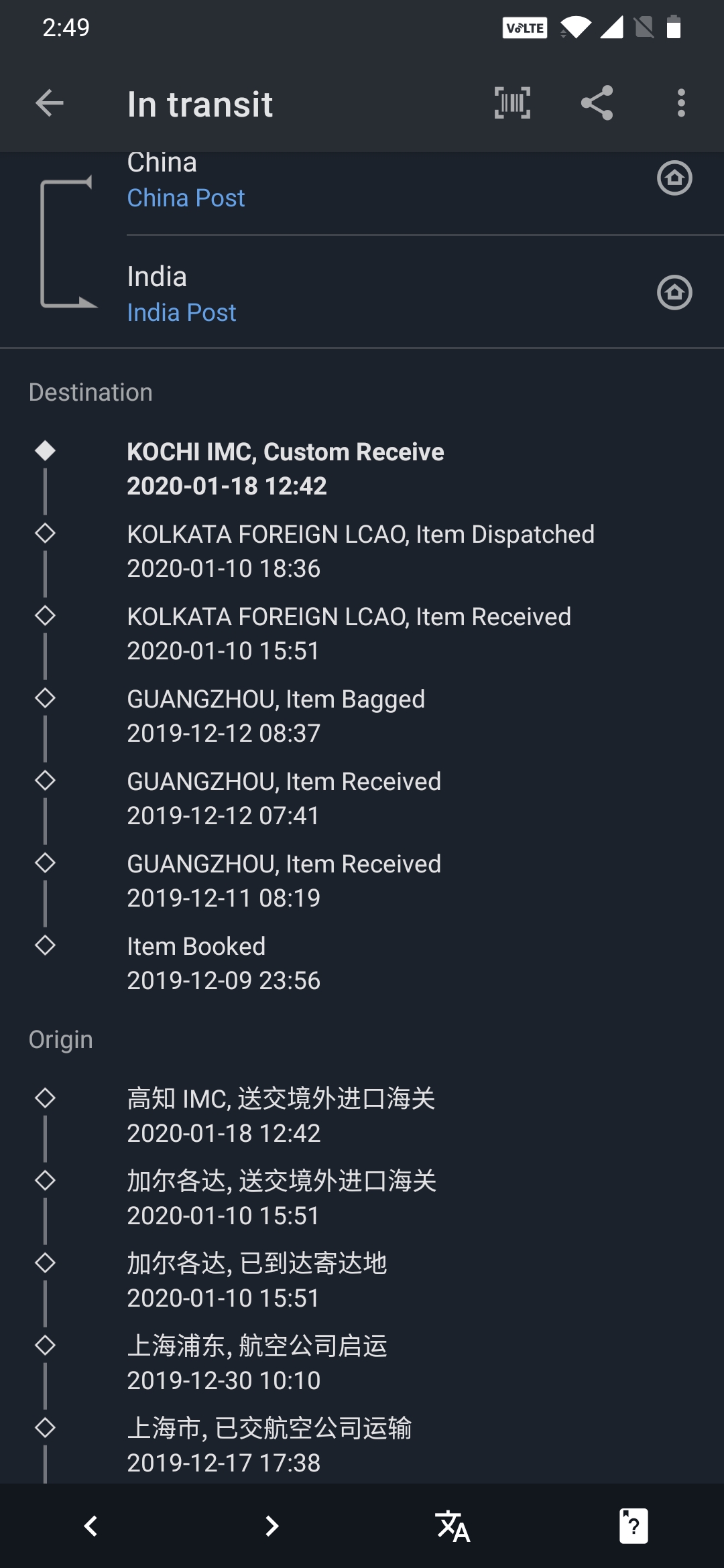Open the help question mark icon
The width and height of the screenshot is (724, 1568).
633,1526
